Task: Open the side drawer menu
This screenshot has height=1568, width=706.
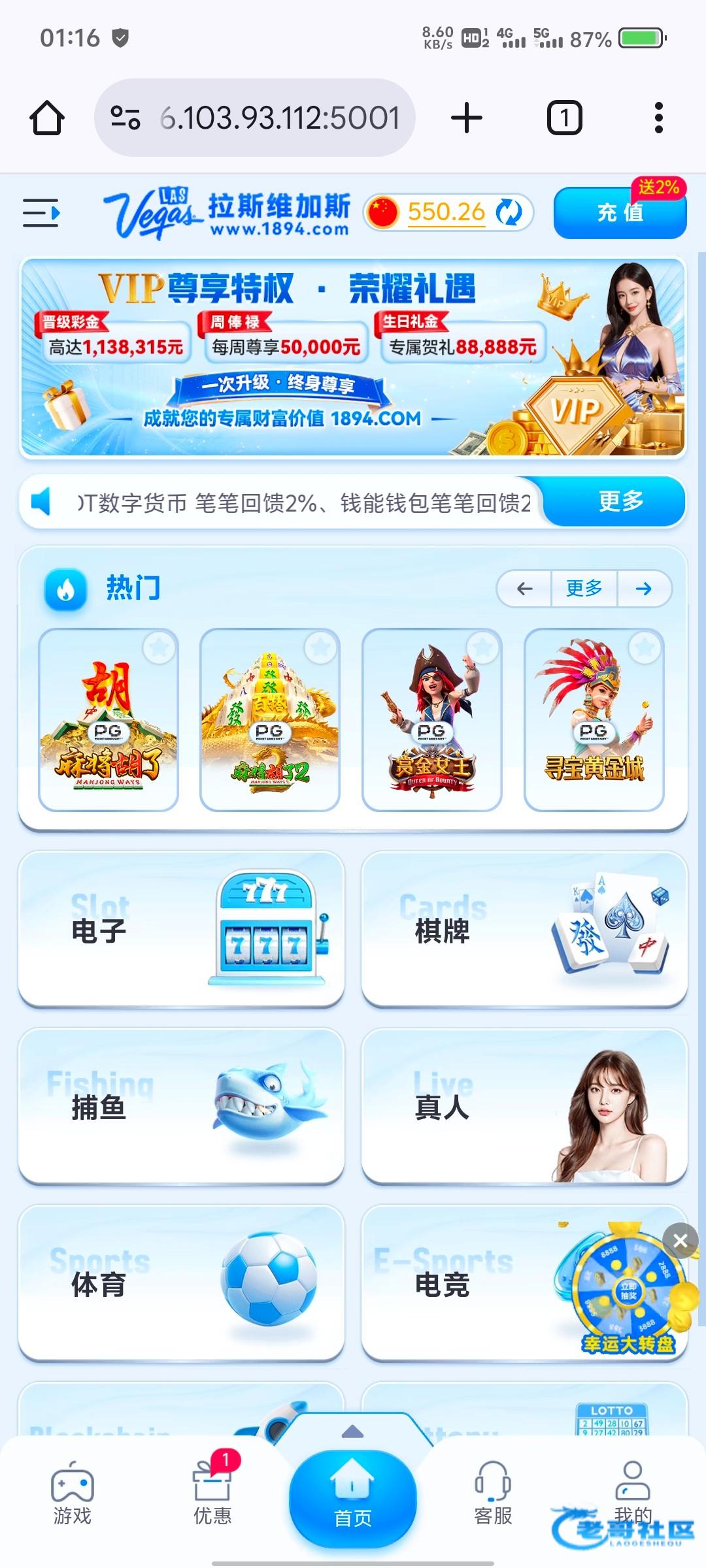Action: point(41,213)
